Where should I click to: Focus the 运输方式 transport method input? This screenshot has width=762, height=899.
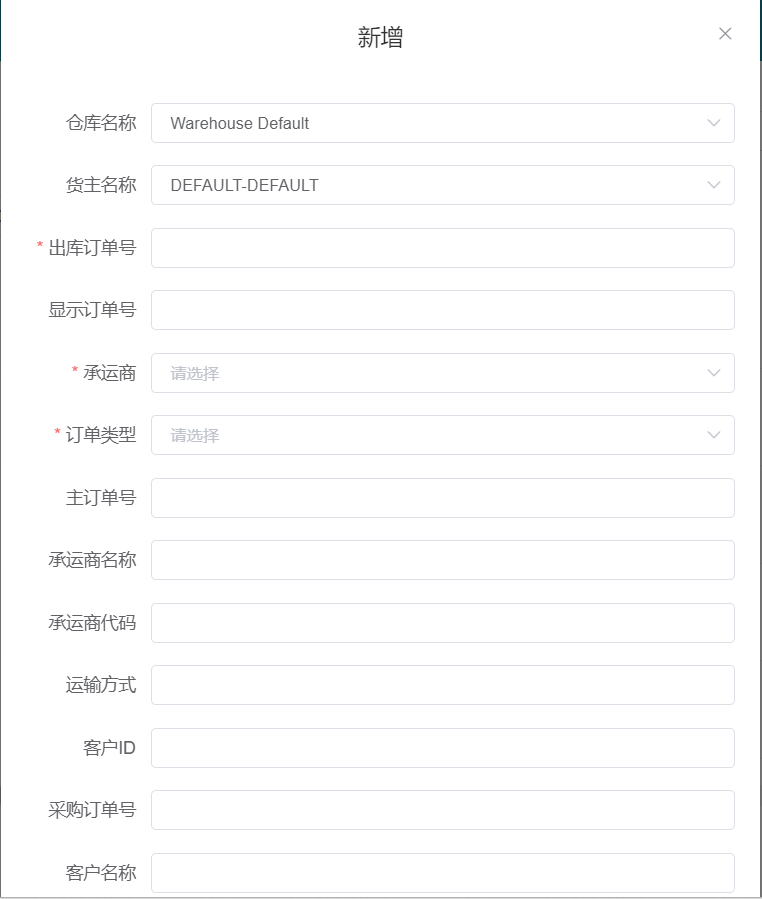click(440, 685)
